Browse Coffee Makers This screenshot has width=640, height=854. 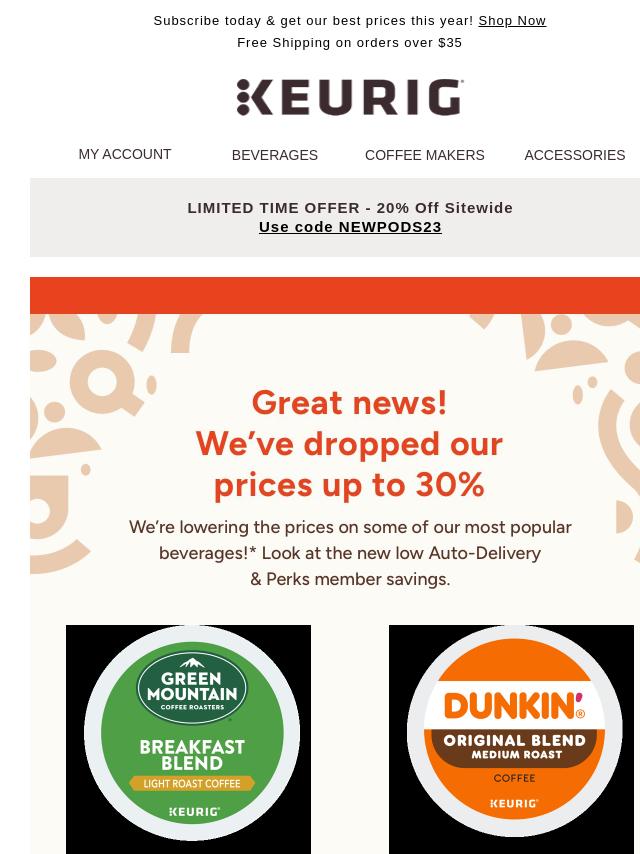tap(424, 155)
